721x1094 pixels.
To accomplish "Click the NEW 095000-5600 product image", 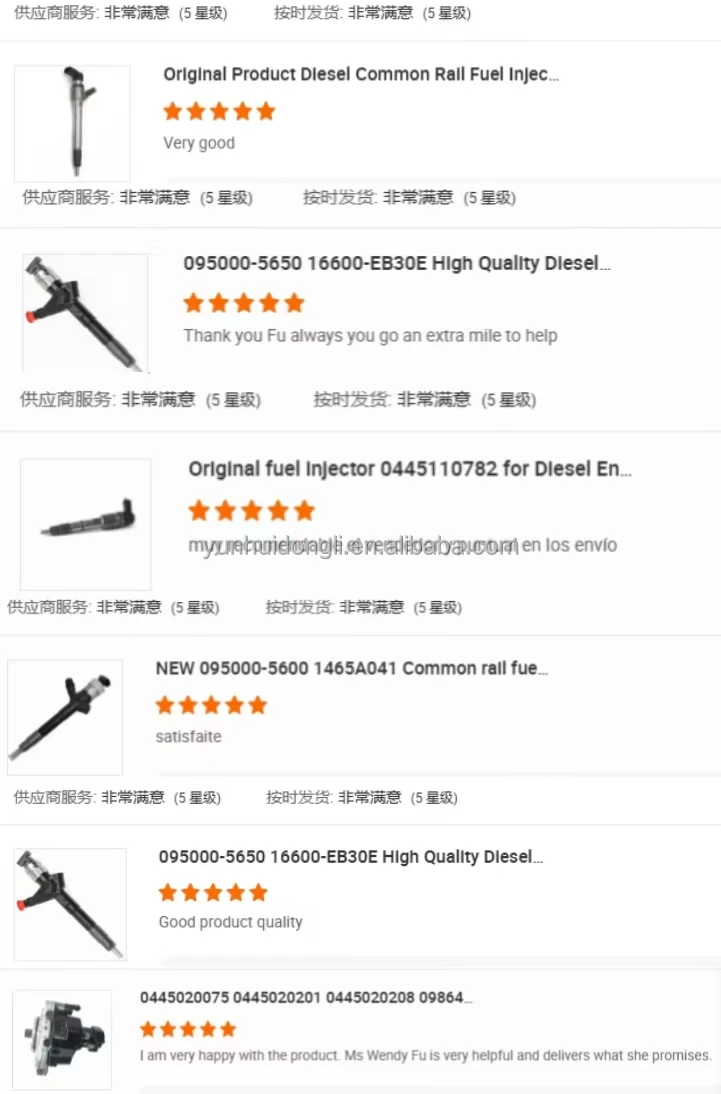I will point(64,717).
